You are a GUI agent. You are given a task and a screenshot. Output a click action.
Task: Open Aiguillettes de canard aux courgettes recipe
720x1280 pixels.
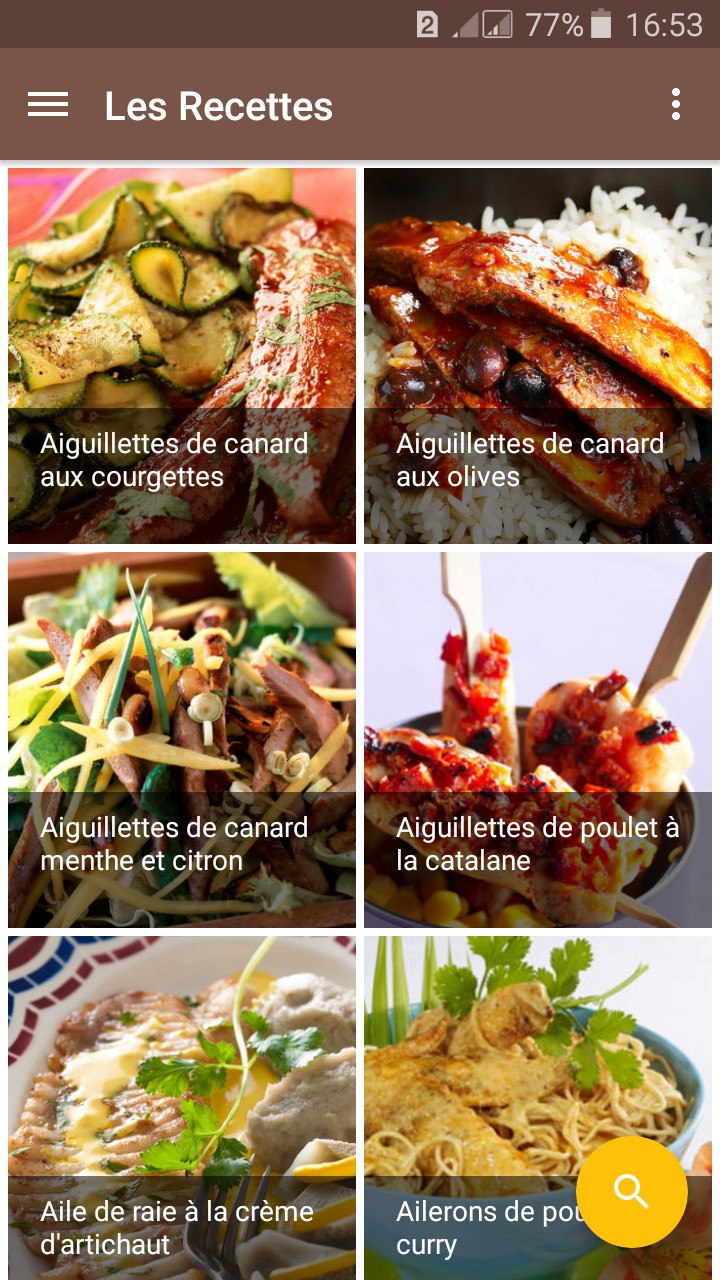[x=182, y=356]
